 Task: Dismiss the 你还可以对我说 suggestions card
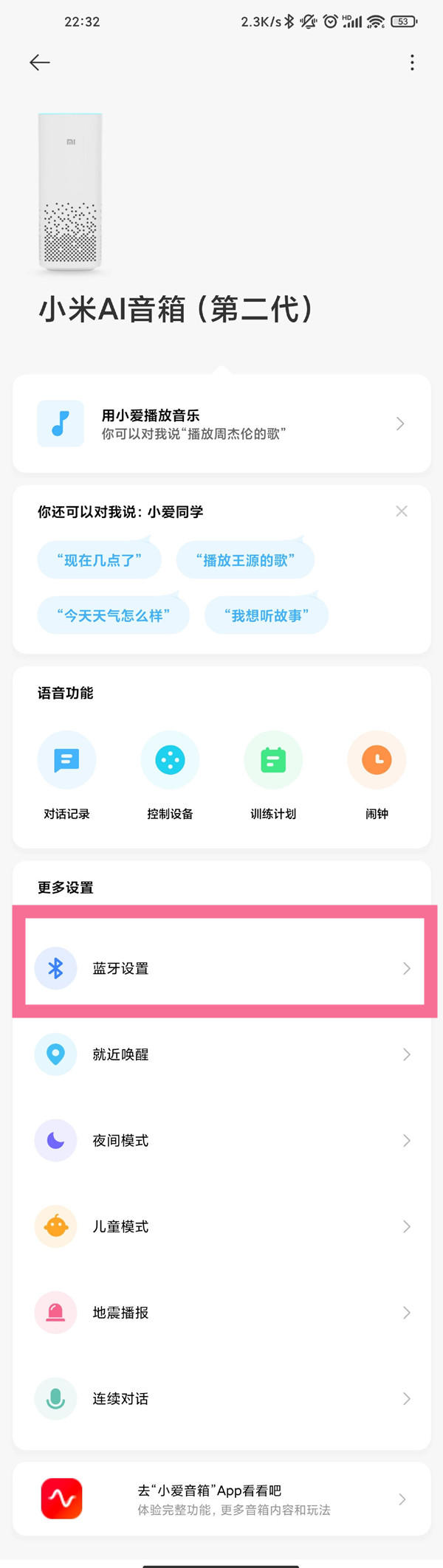point(402,511)
